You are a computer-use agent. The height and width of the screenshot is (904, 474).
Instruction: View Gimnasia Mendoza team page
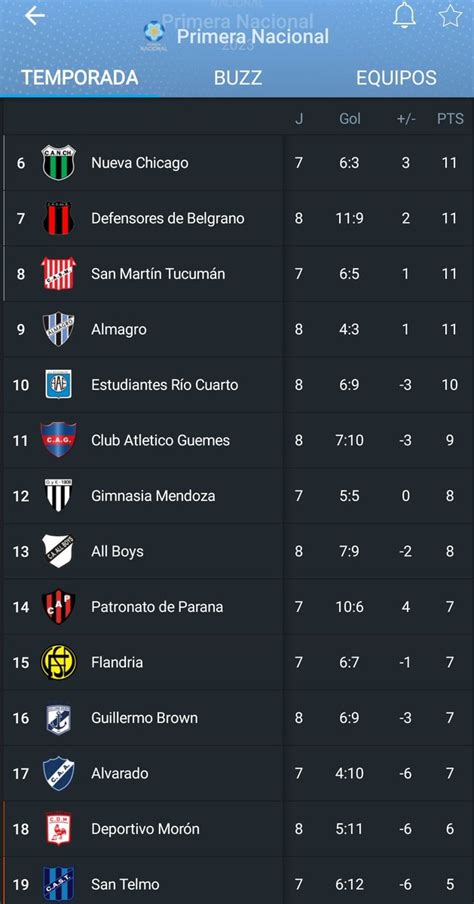(x=237, y=496)
